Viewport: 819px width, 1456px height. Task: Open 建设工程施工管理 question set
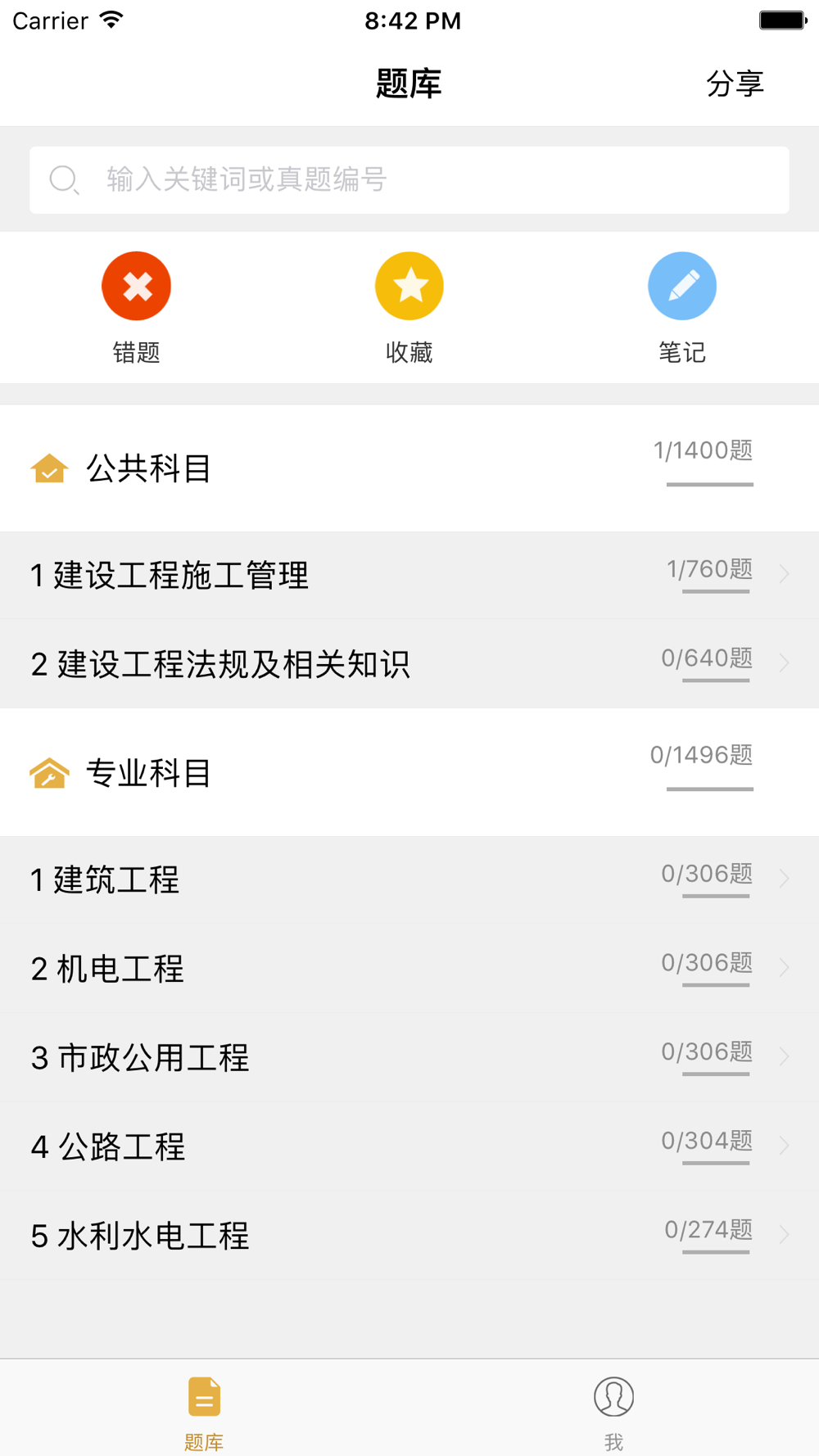click(409, 576)
